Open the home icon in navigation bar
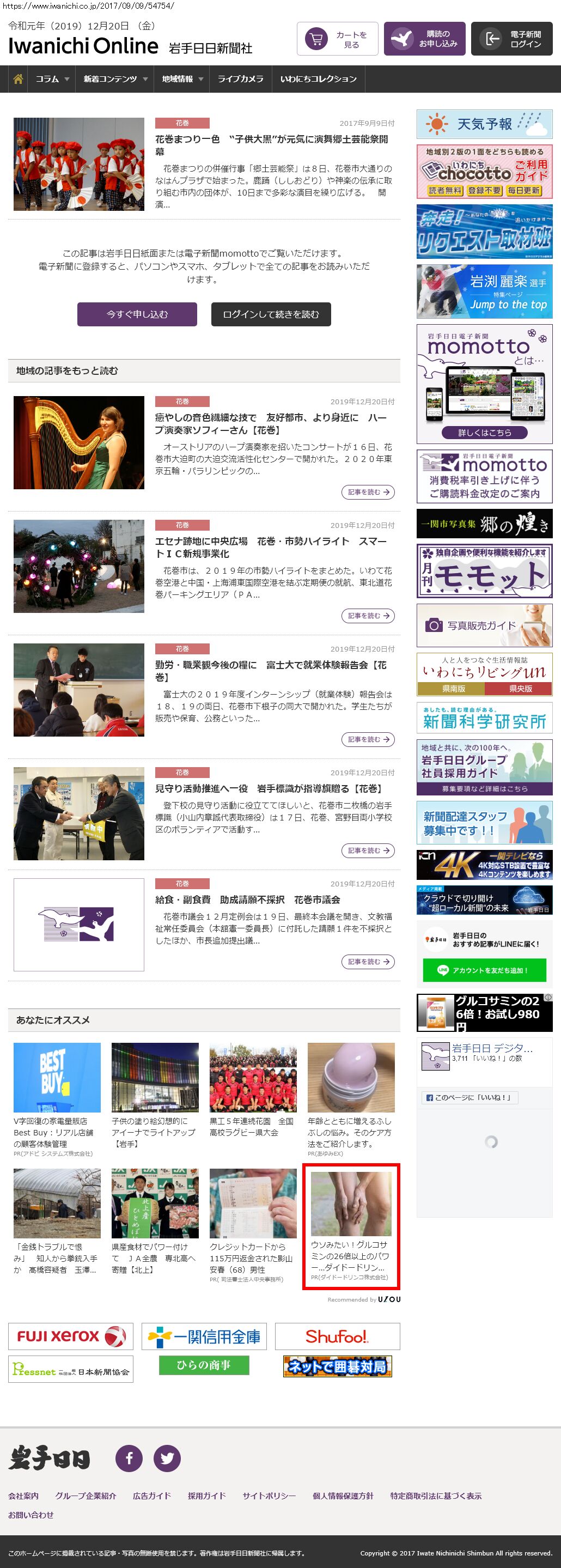The image size is (561, 1568). [19, 79]
